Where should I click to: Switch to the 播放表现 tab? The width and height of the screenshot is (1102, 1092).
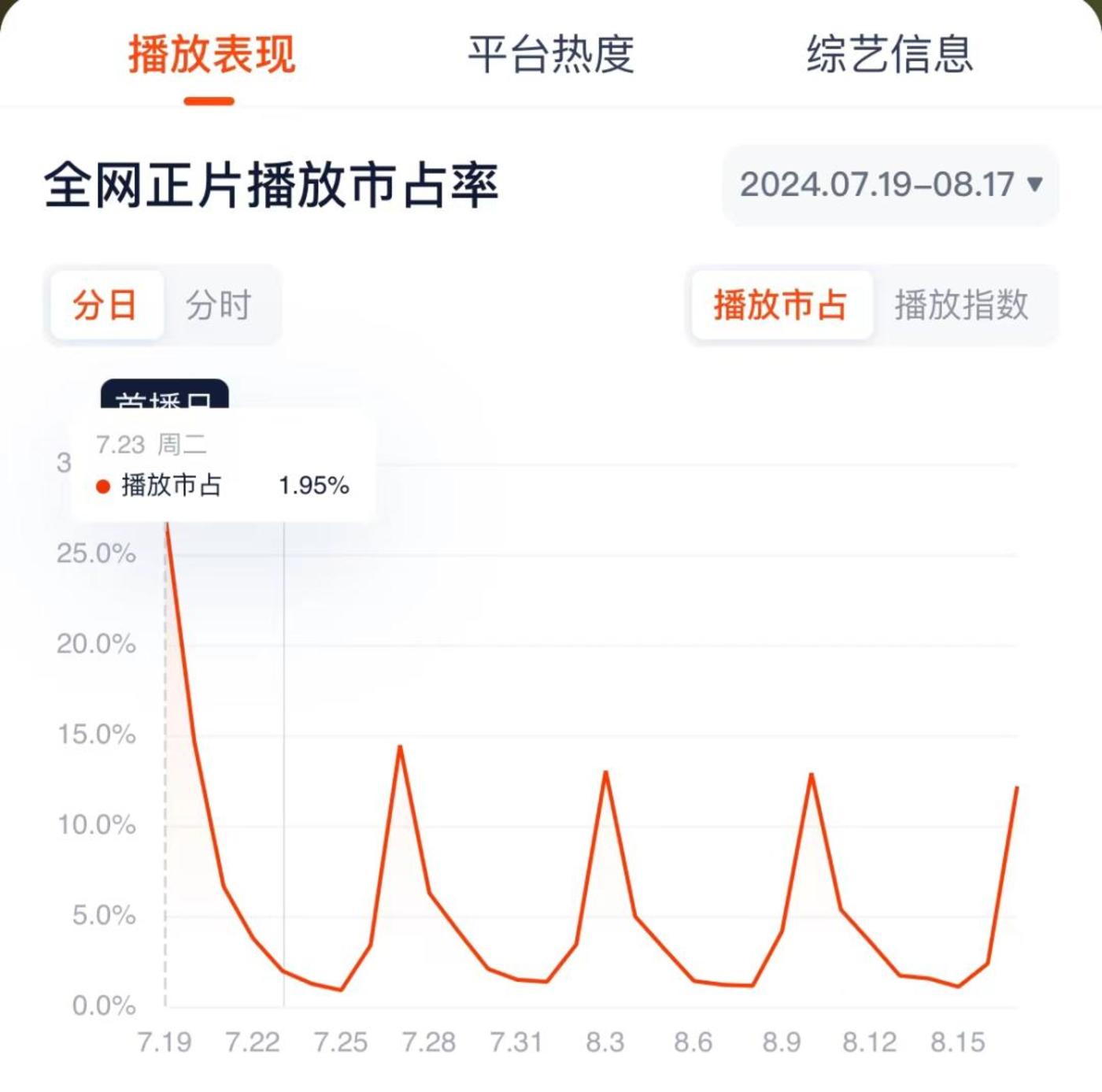coord(211,55)
